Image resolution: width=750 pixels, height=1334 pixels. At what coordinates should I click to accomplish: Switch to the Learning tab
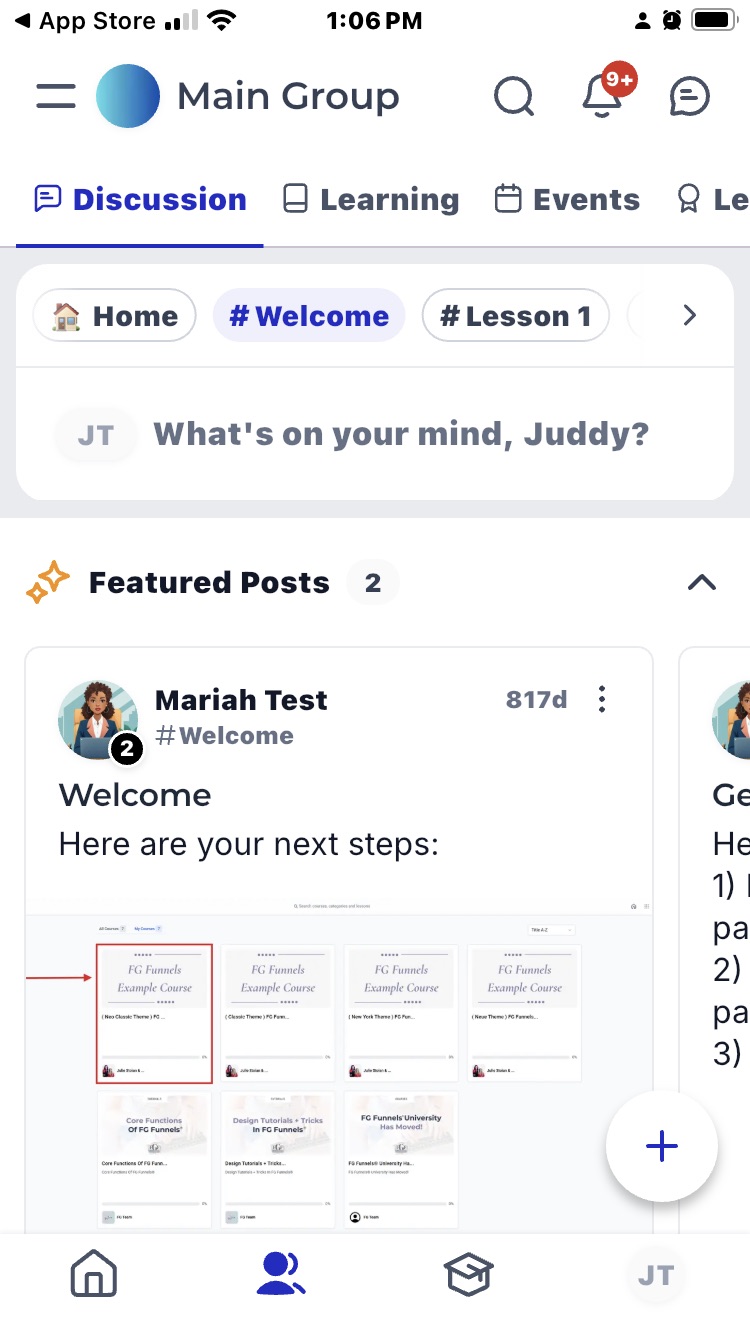[x=371, y=199]
